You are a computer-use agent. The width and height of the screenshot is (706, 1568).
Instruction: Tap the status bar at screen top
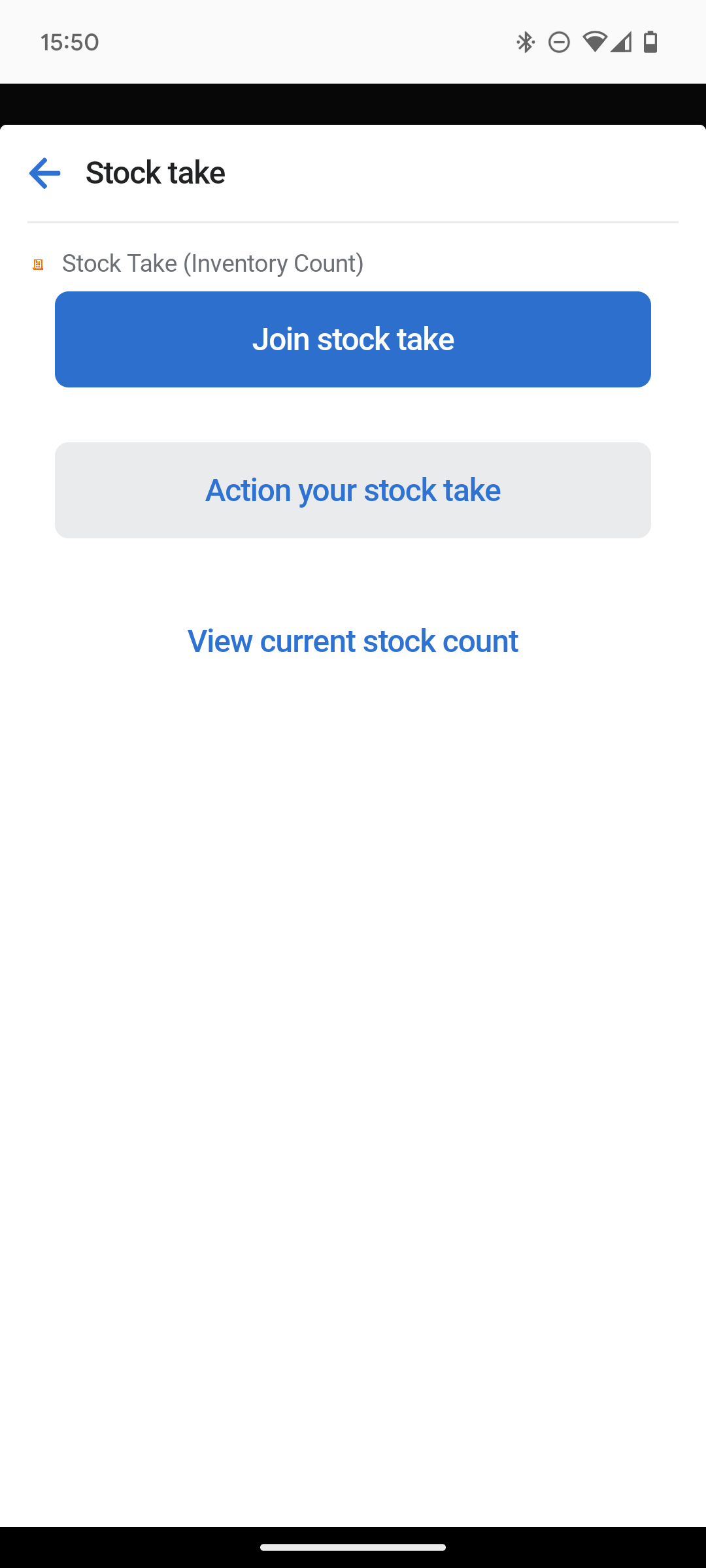pos(353,42)
